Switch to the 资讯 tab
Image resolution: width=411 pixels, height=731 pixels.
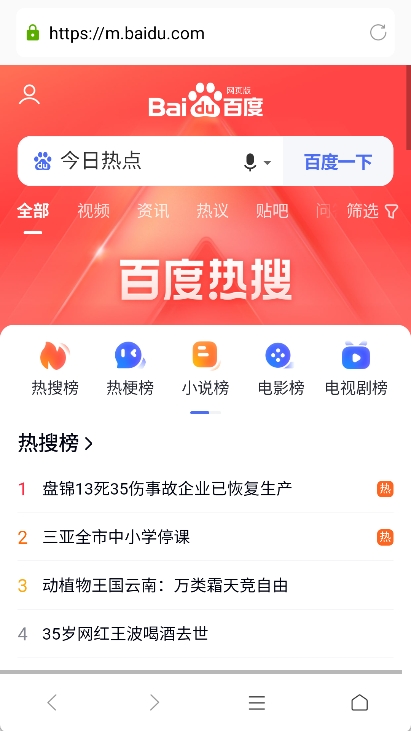[x=153, y=211]
